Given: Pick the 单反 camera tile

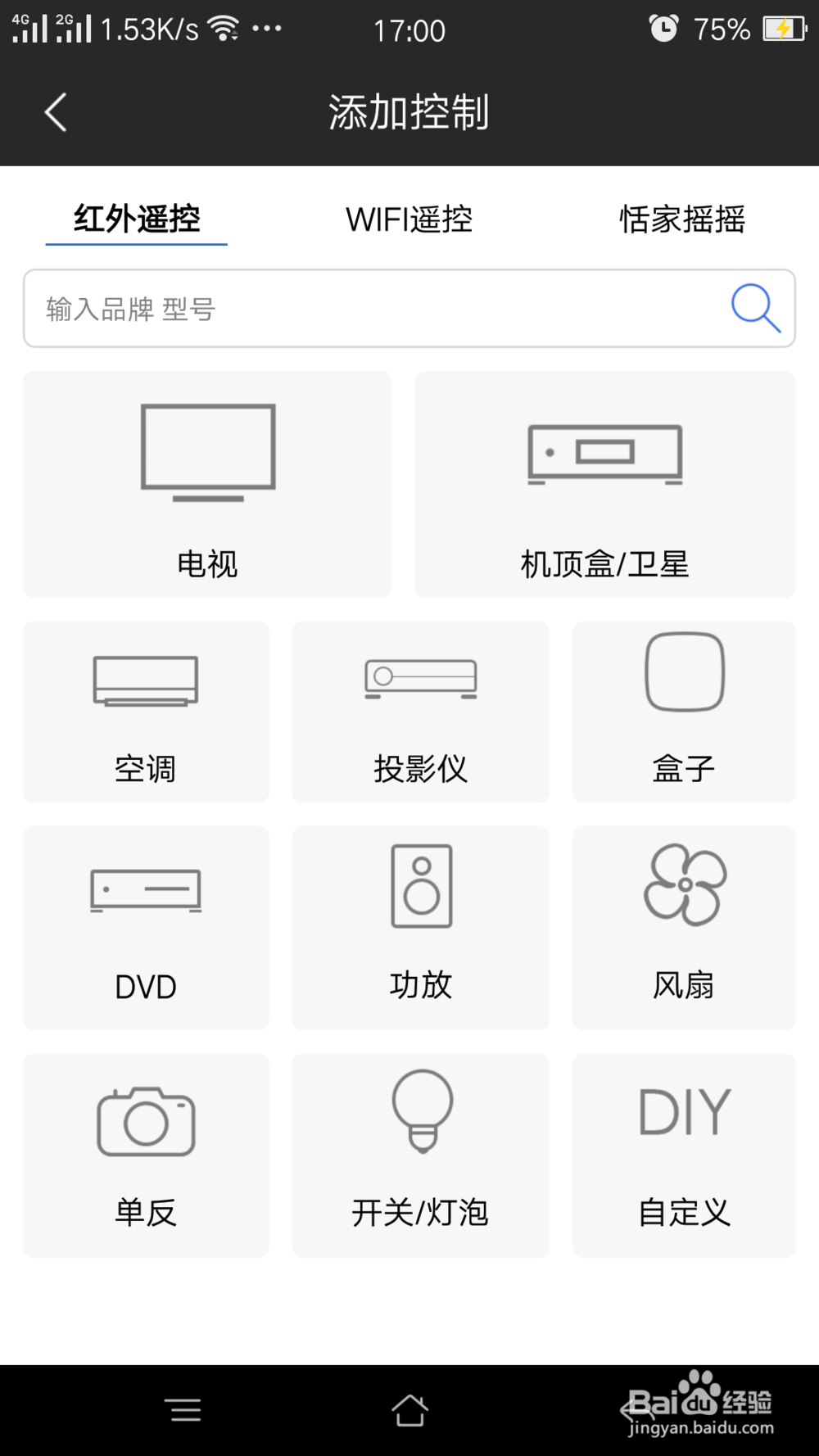Looking at the screenshot, I should coord(146,1155).
